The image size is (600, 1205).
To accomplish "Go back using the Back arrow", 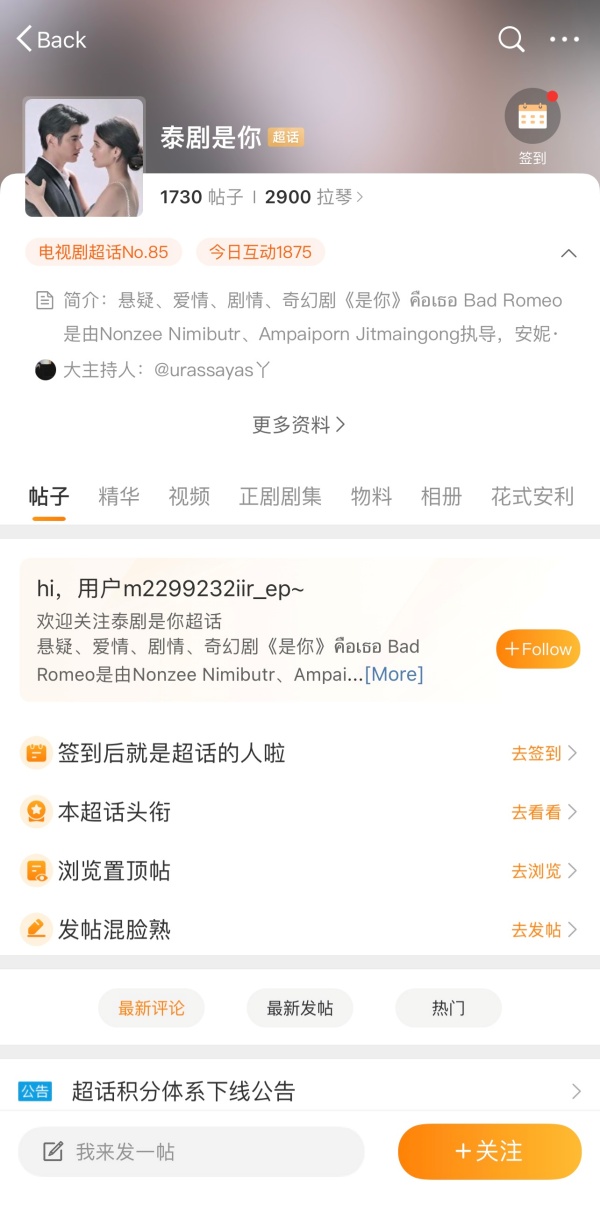I will coord(50,40).
